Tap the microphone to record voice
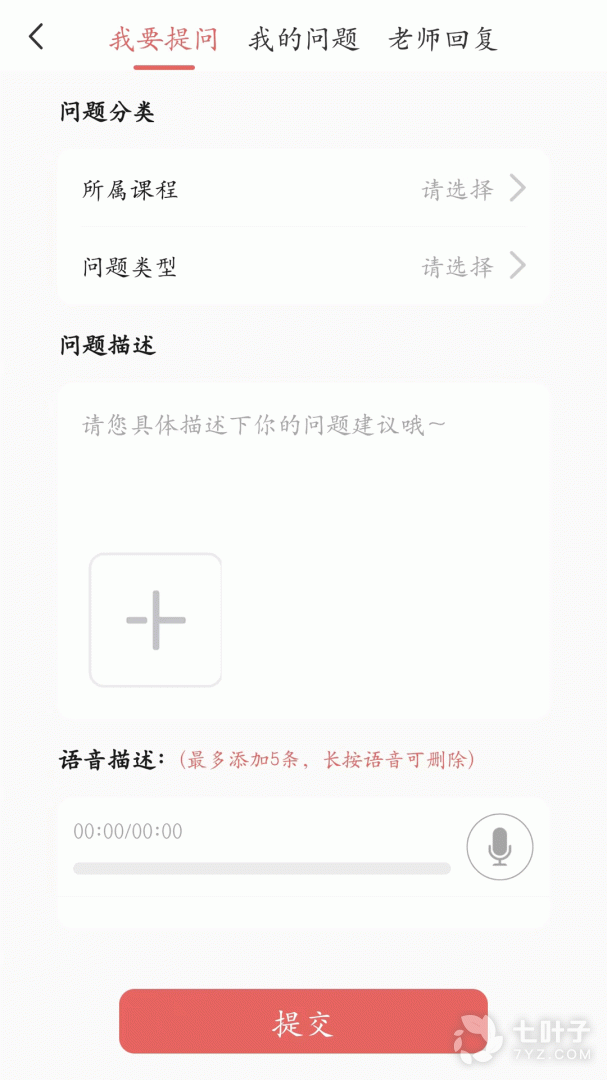607x1080 pixels. [x=499, y=847]
